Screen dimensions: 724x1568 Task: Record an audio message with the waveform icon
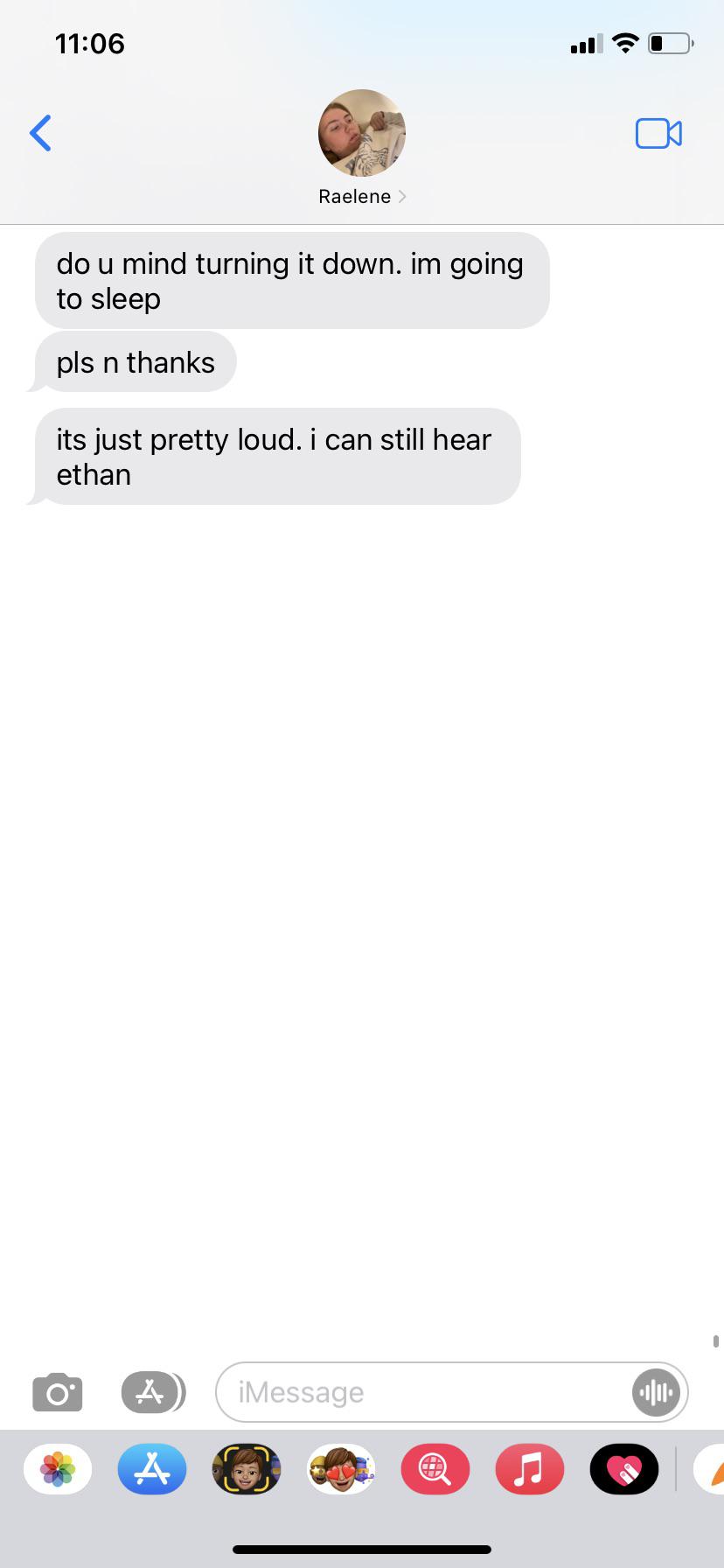655,1392
